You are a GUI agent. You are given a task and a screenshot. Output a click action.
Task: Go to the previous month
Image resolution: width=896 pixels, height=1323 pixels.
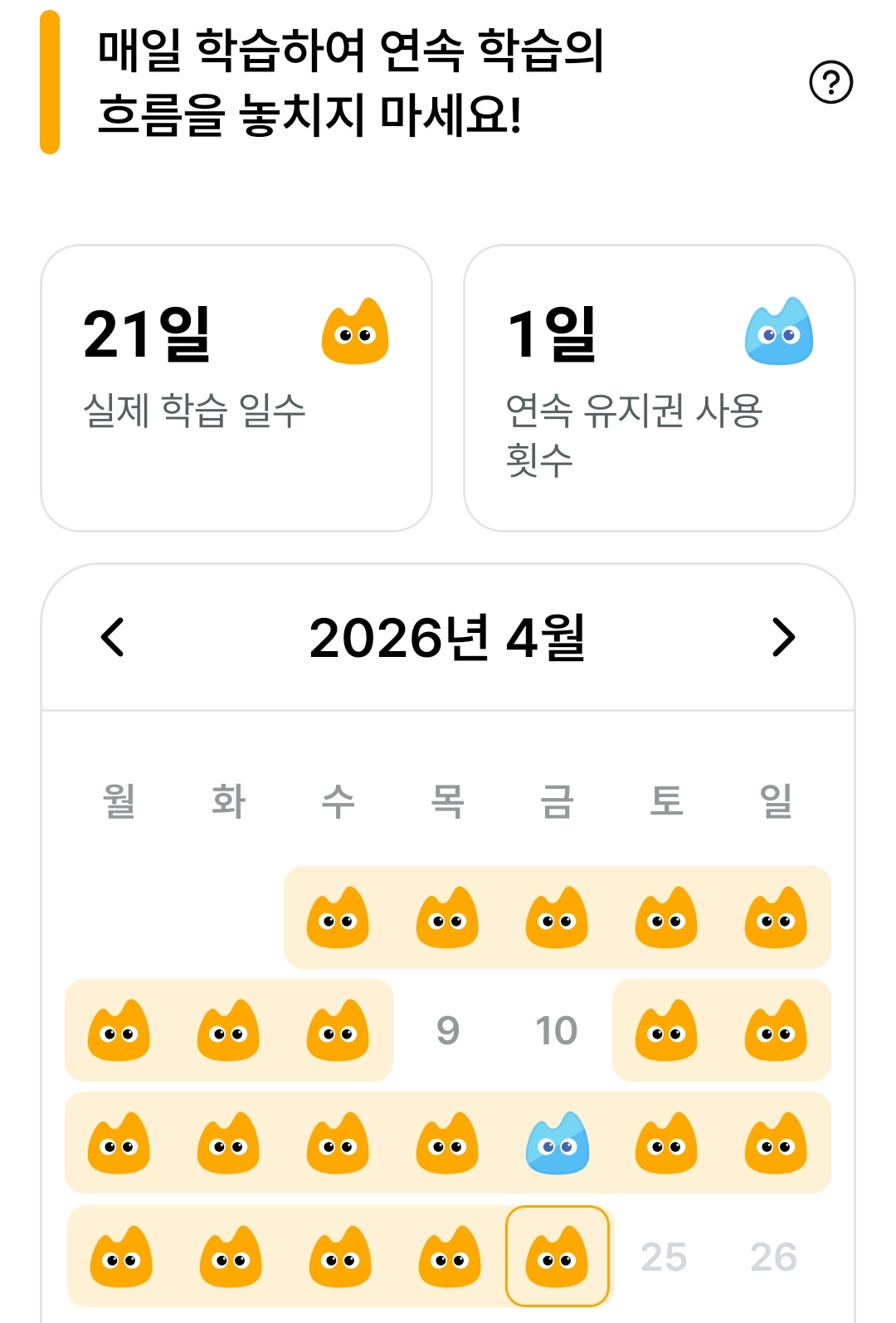click(112, 637)
